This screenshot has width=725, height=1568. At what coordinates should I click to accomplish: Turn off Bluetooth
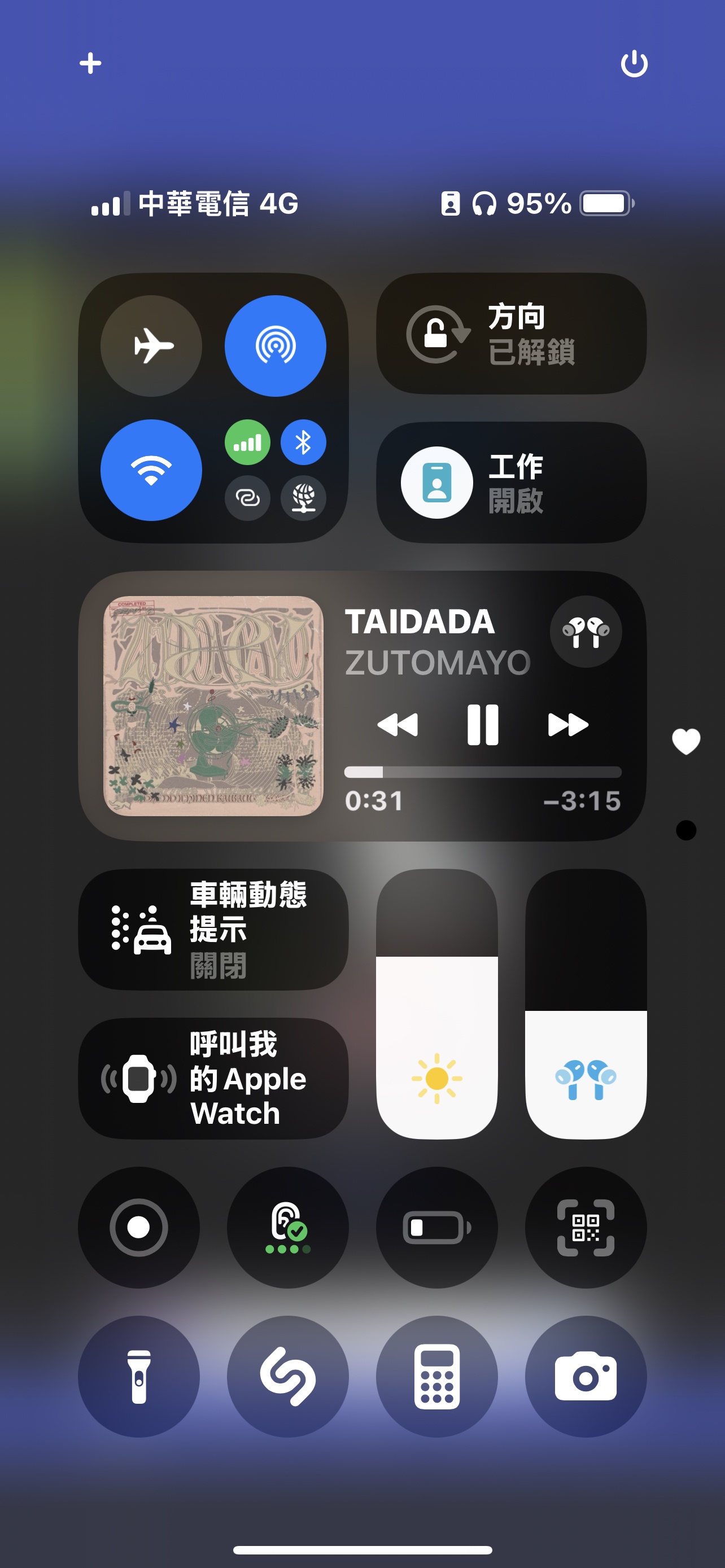(x=303, y=443)
